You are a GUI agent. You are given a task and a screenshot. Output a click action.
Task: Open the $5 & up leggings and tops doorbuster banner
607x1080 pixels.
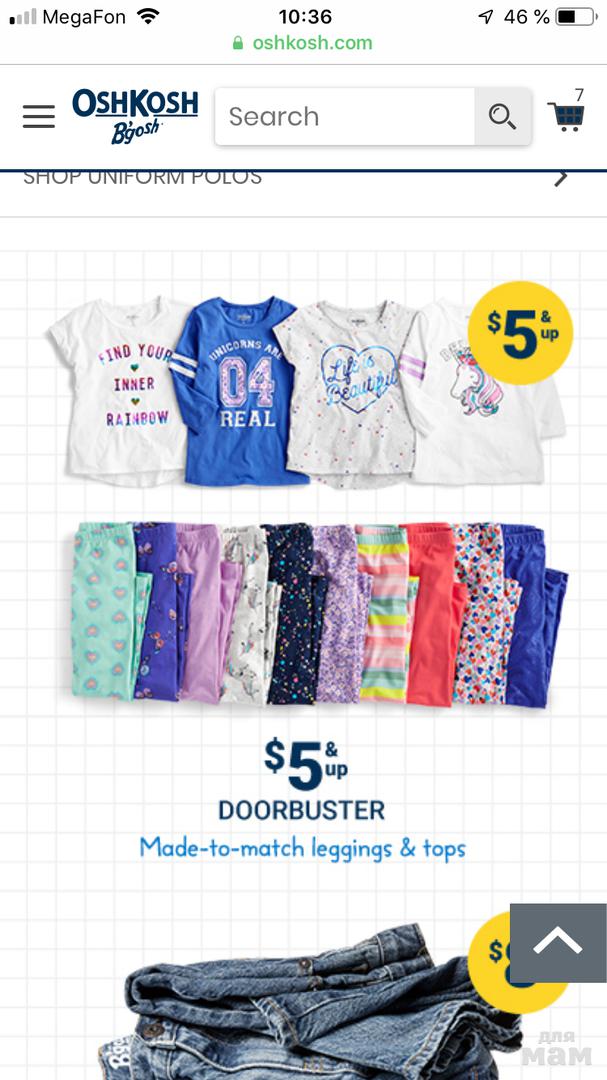(303, 560)
